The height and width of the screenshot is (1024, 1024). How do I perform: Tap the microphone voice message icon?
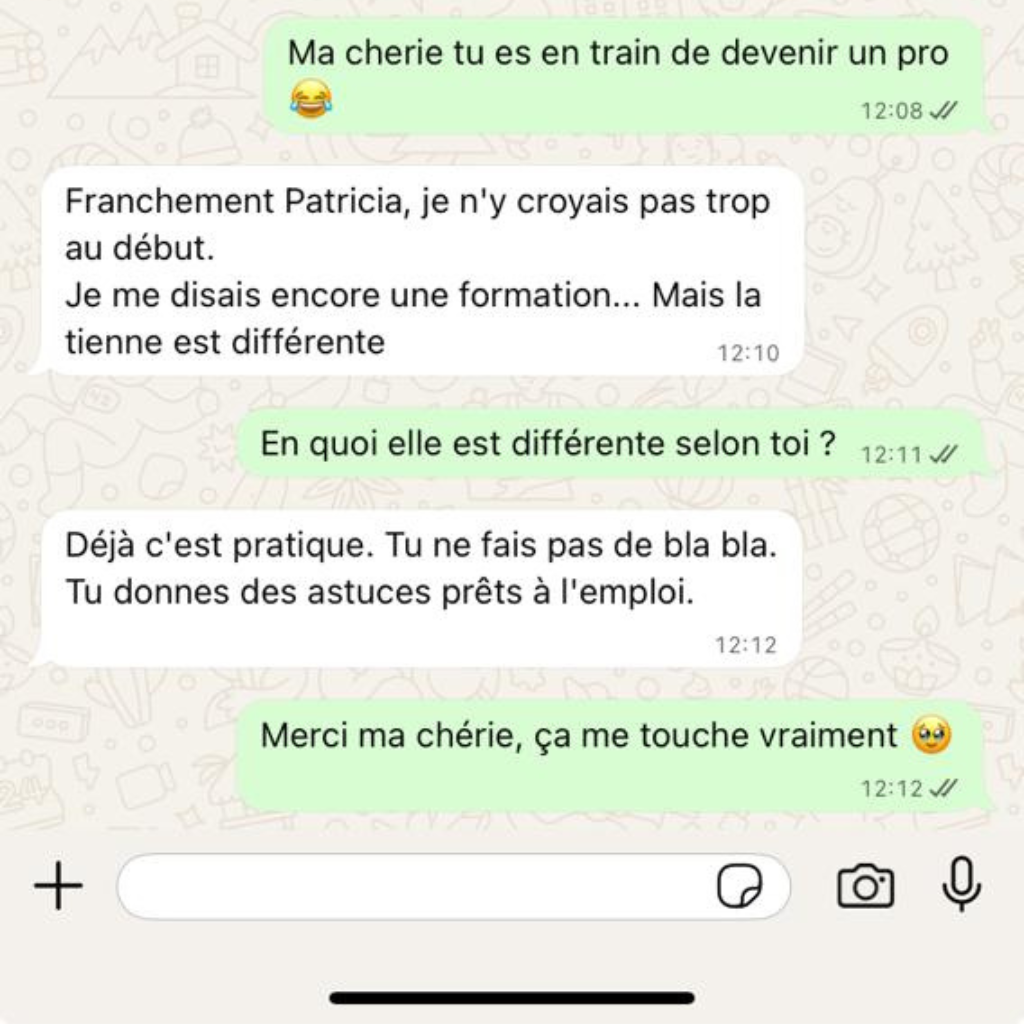(x=961, y=884)
